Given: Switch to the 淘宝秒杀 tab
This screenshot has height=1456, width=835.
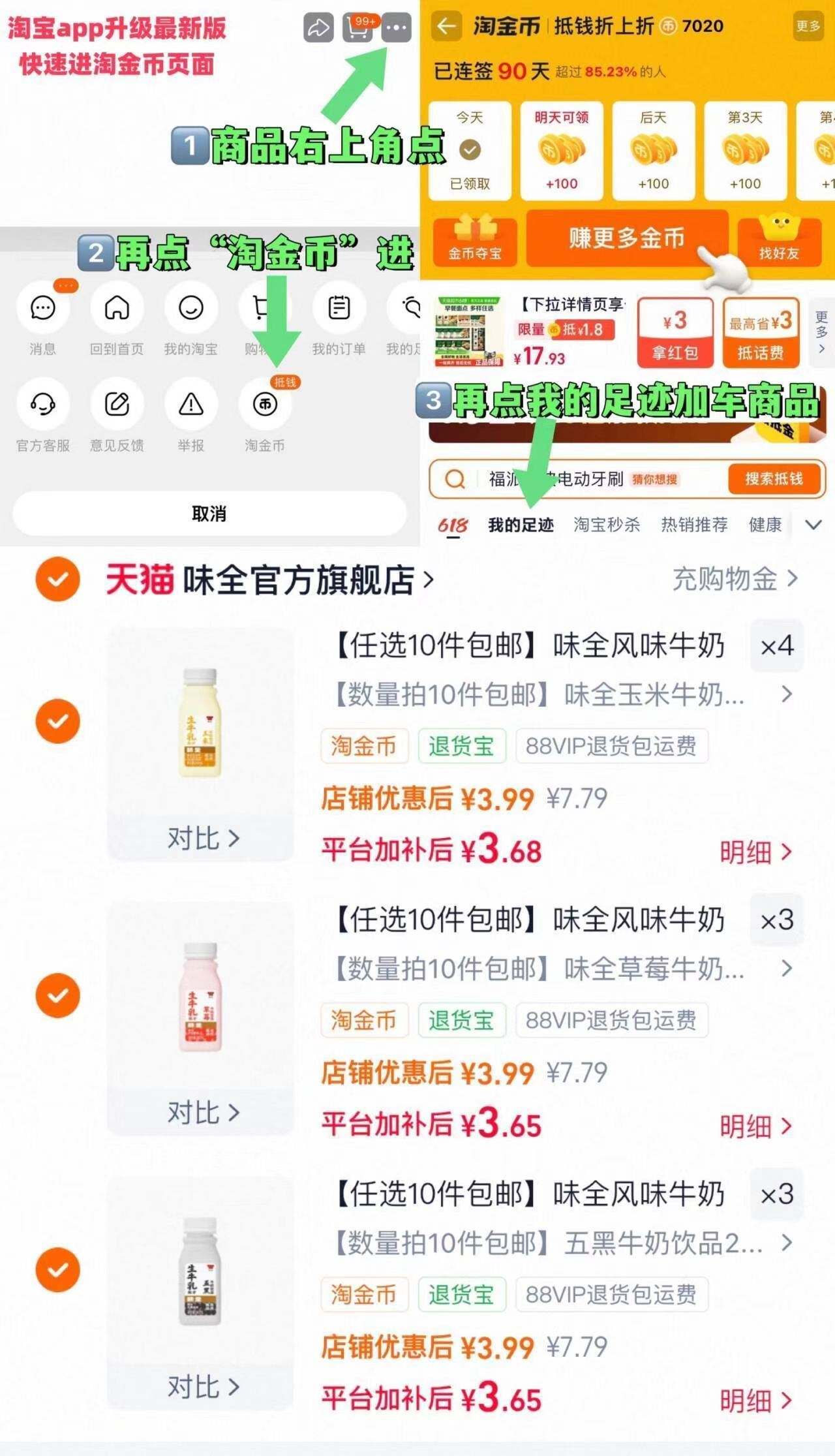Looking at the screenshot, I should 607,524.
